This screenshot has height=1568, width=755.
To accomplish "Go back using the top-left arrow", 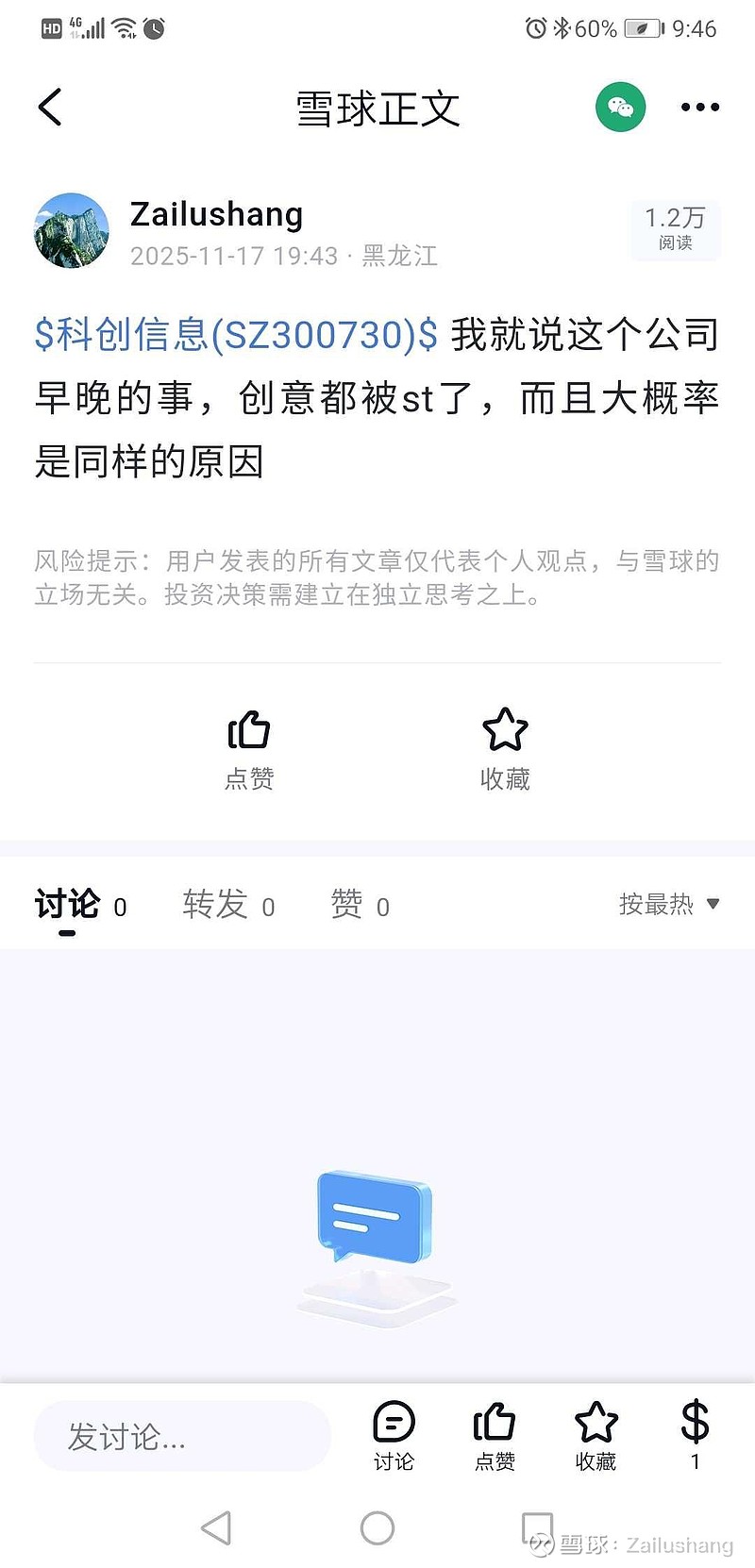I will pyautogui.click(x=50, y=107).
